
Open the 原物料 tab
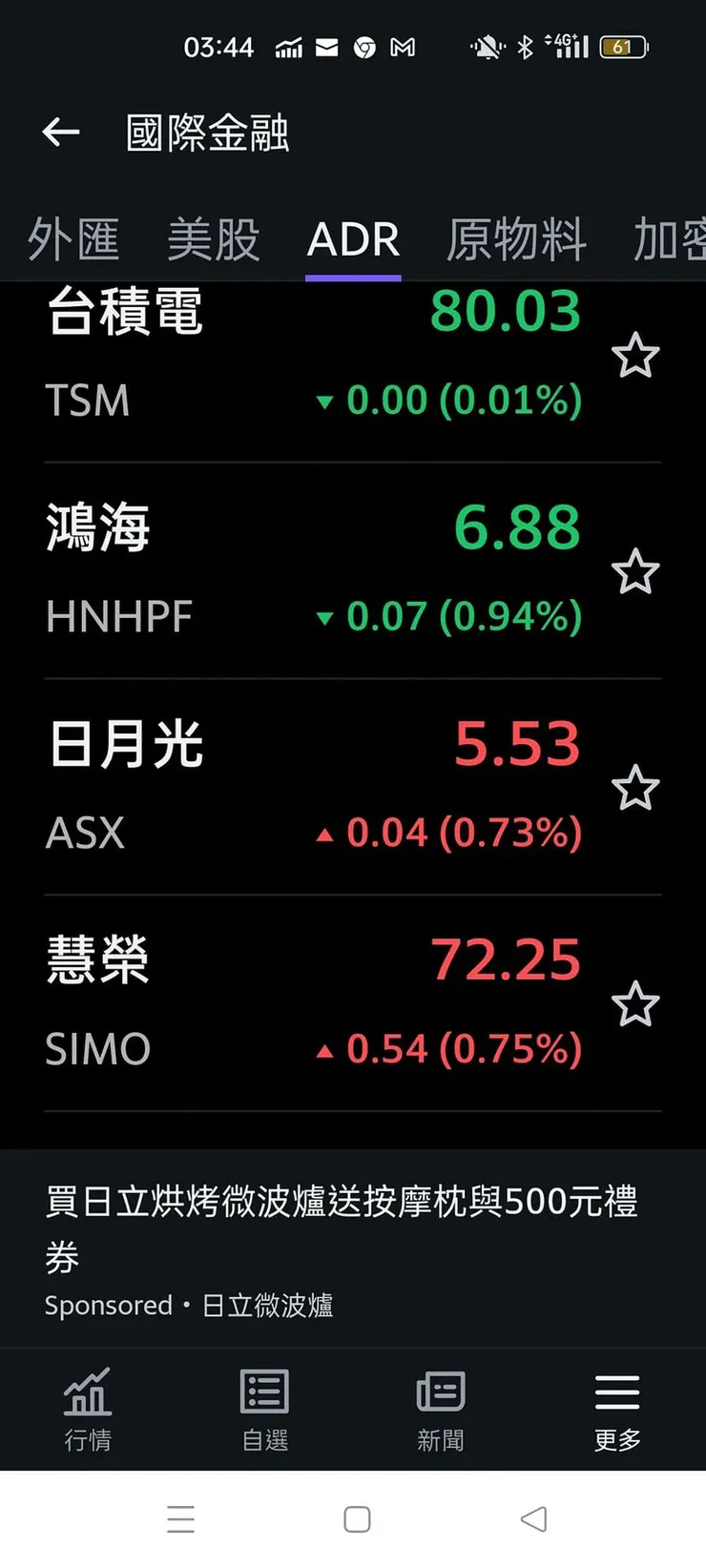[516, 238]
